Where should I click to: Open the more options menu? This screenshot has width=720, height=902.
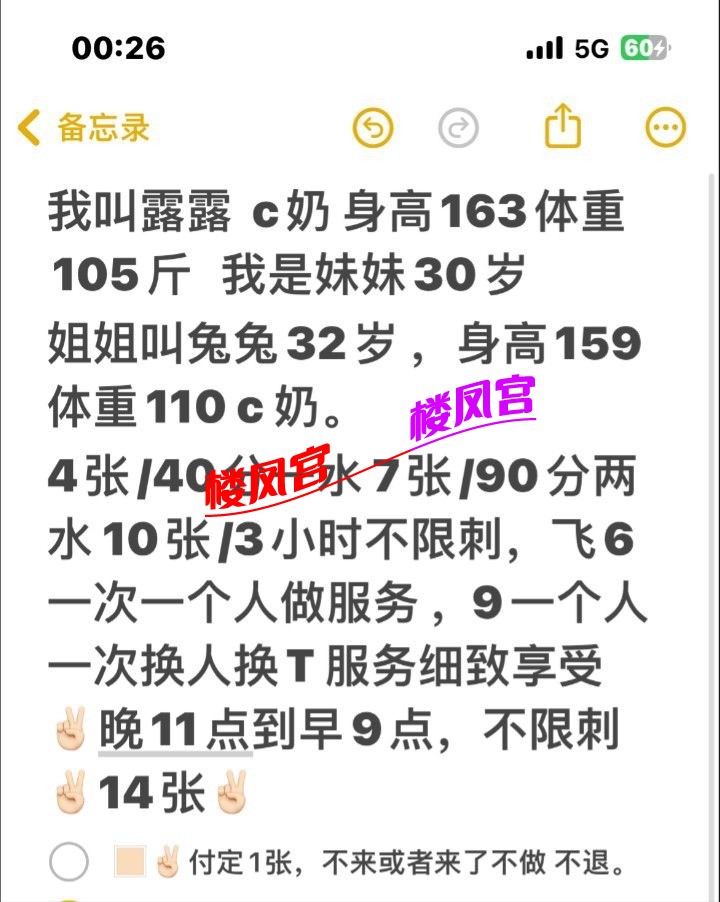(666, 128)
